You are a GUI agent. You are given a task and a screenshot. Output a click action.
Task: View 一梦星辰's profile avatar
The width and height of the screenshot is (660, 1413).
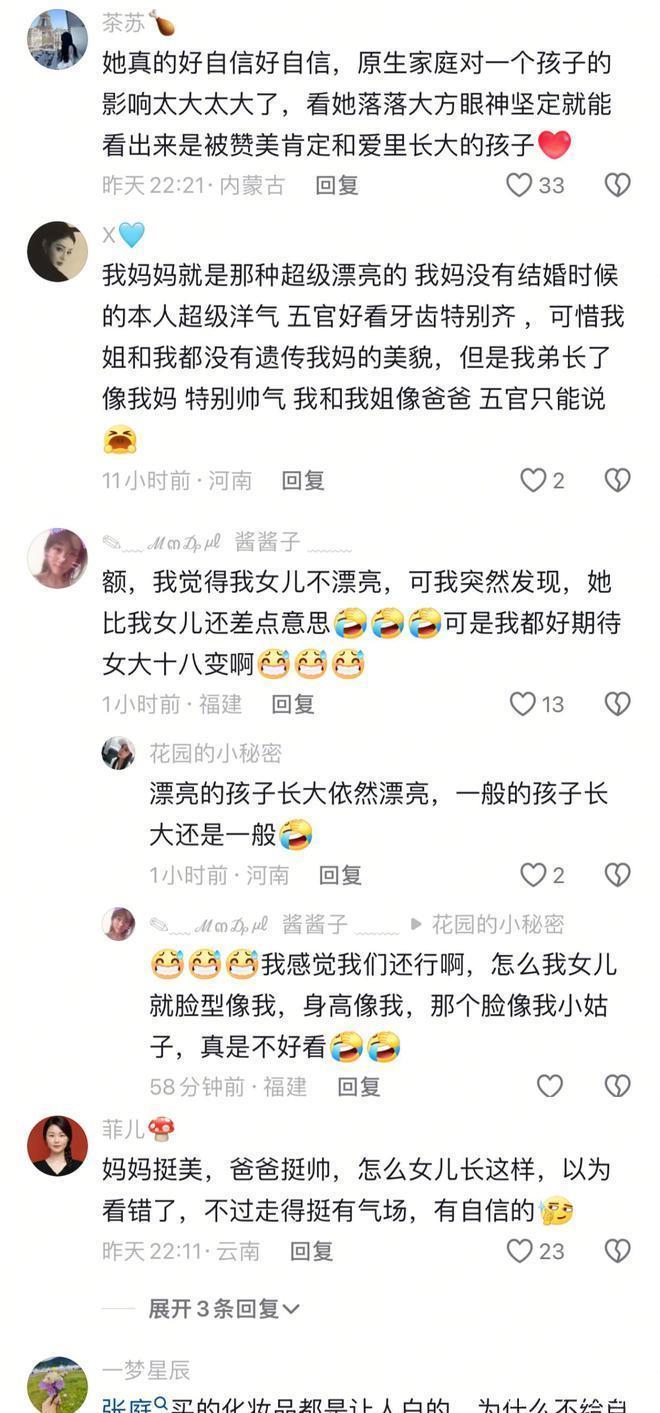[57, 1388]
